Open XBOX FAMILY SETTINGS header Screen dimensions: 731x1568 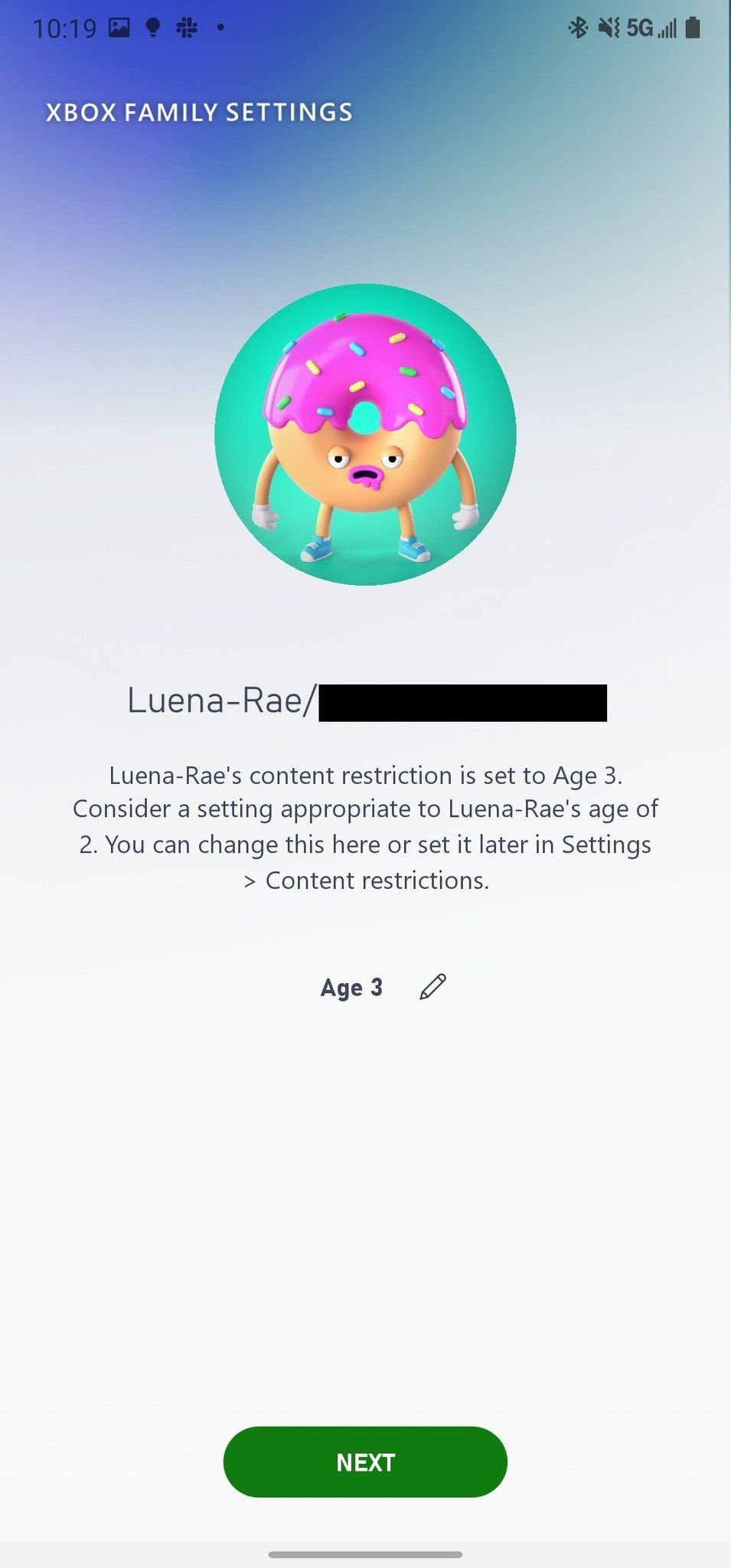tap(200, 112)
